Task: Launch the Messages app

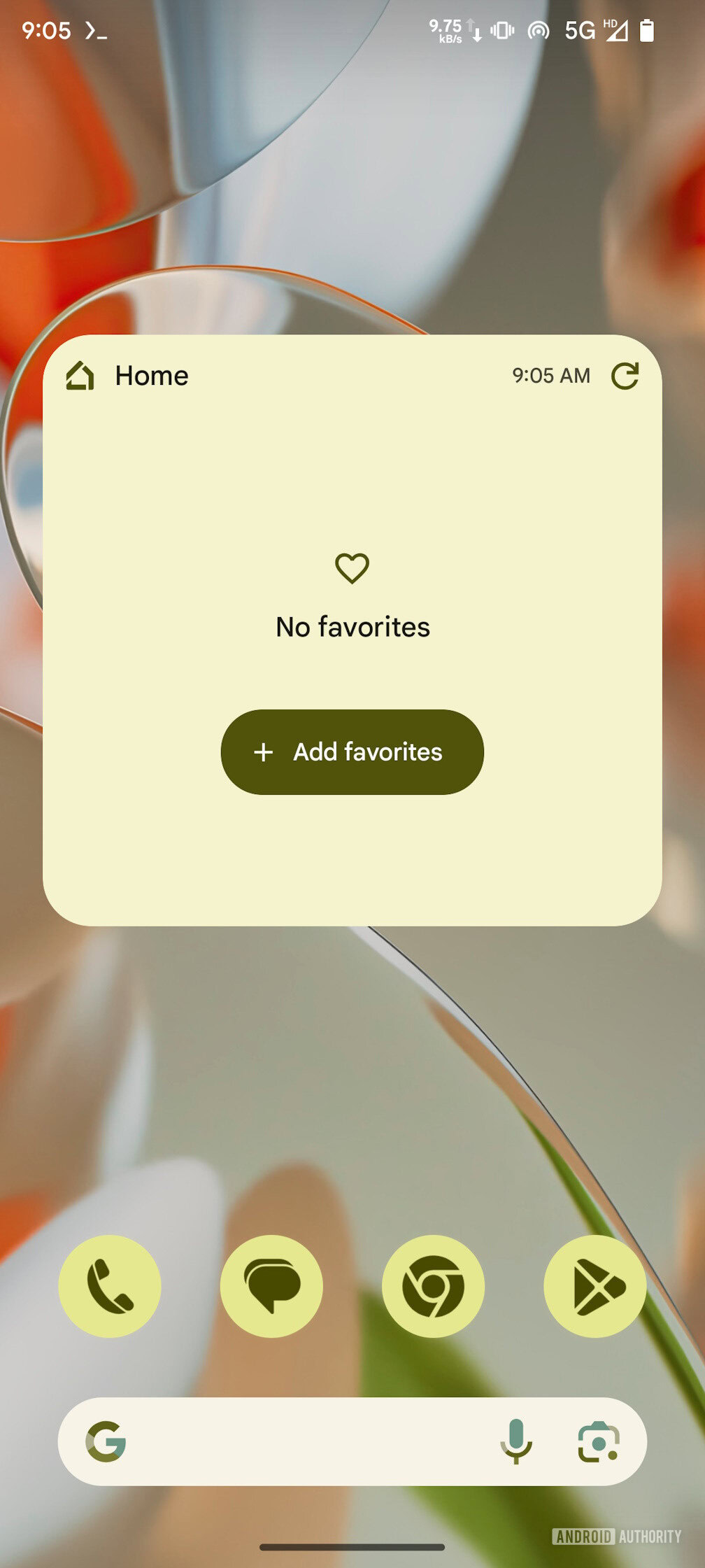Action: 271,1286
